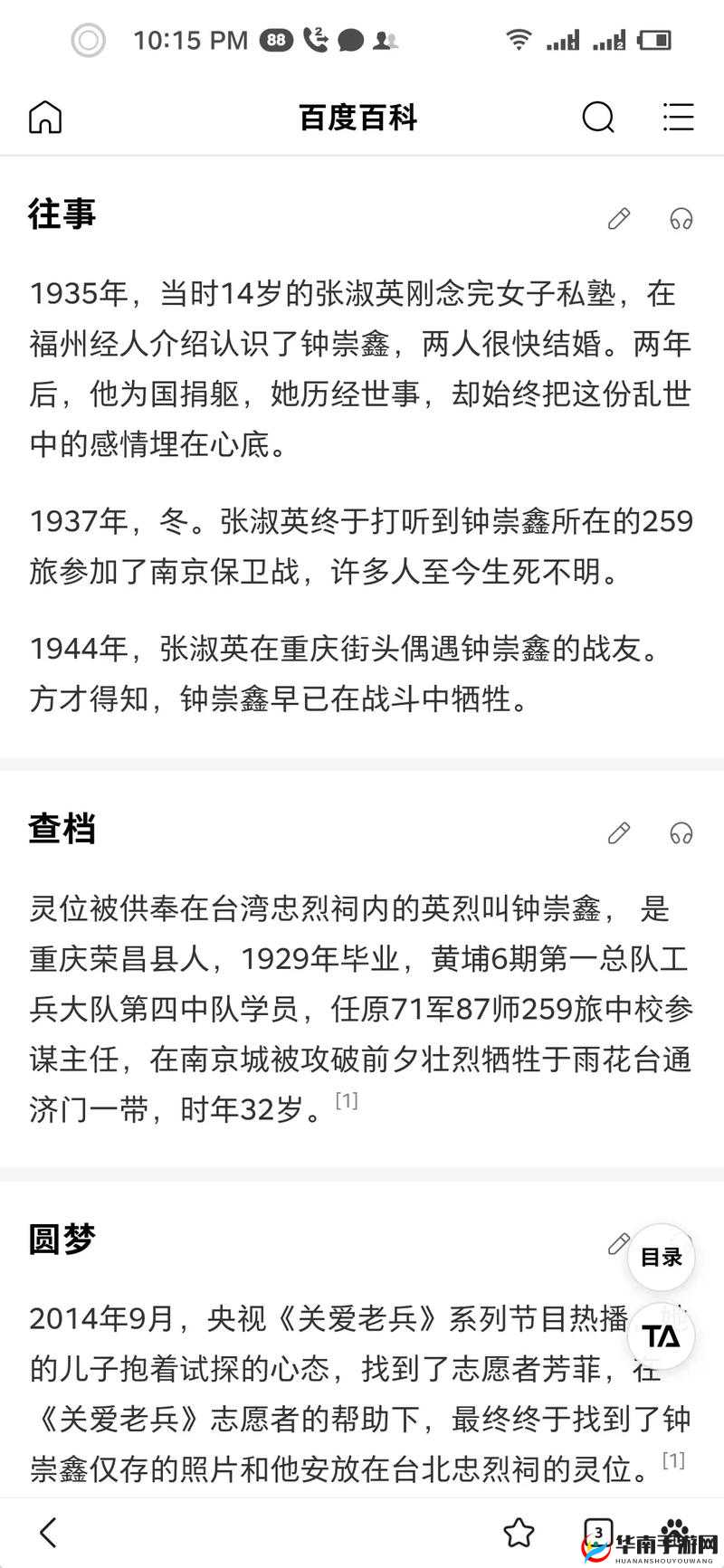724x1568 pixels.
Task: Edit the 查档 section with pencil icon
Action: pyautogui.click(x=618, y=833)
